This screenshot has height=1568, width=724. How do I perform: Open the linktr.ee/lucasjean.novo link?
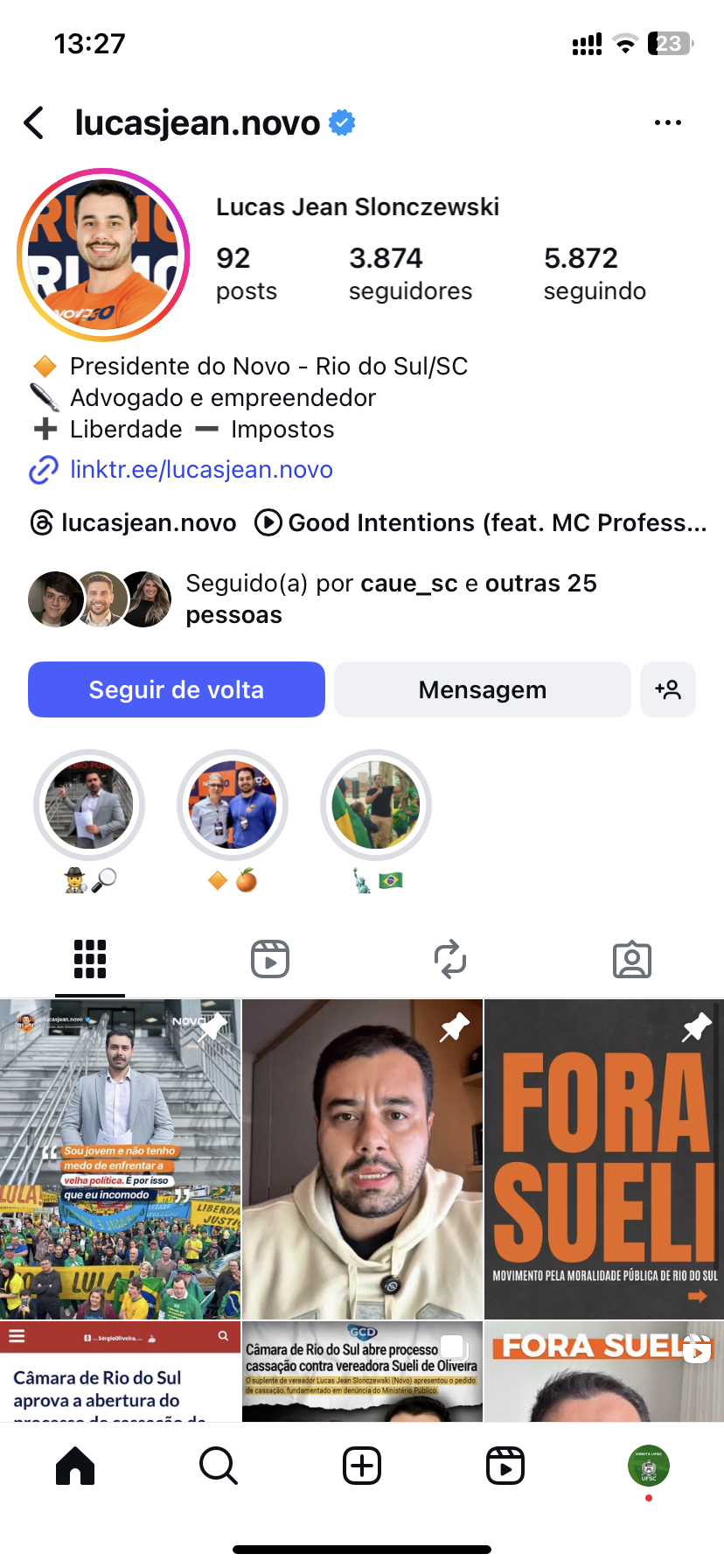(201, 470)
